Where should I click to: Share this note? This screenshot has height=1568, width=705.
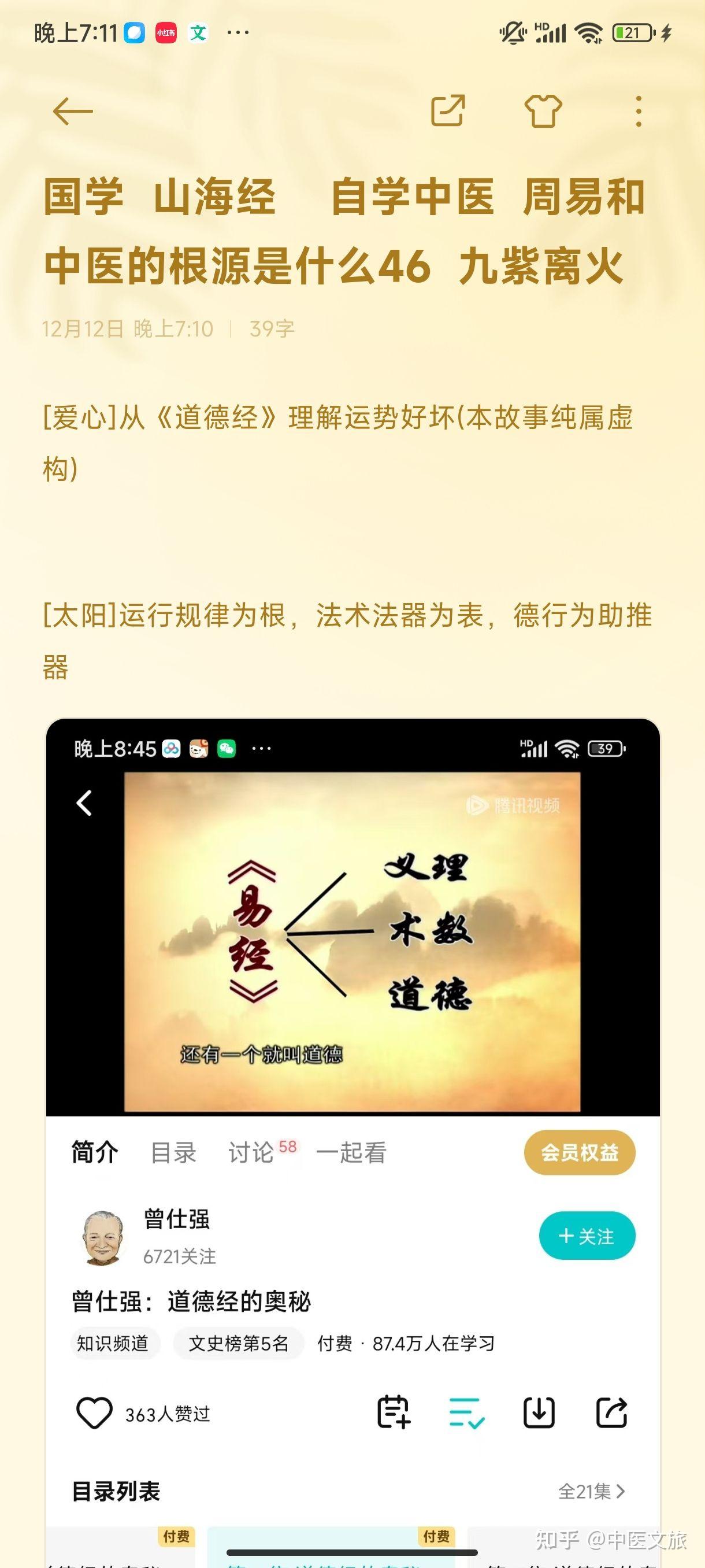click(x=448, y=111)
